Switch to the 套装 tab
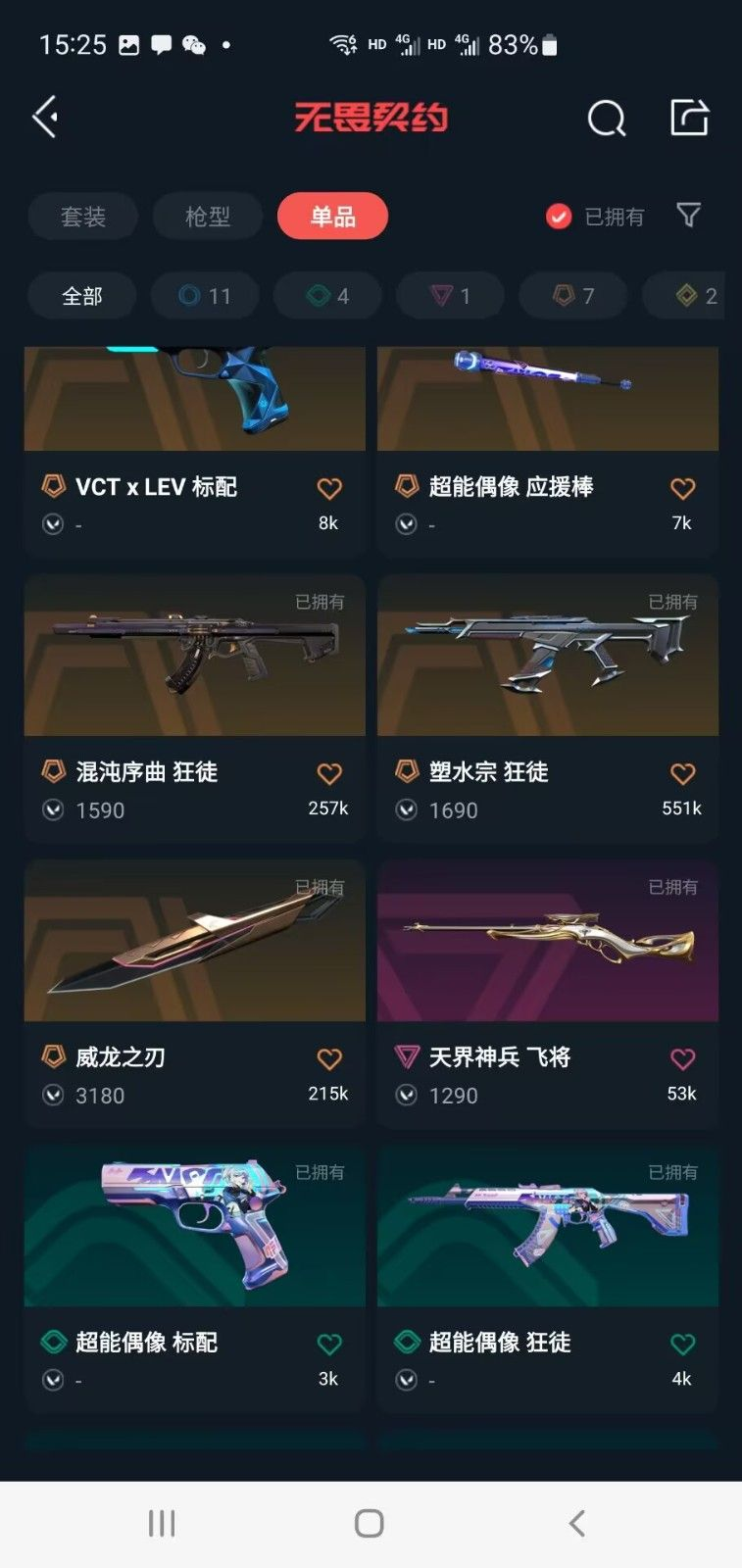This screenshot has width=742, height=1568. pyautogui.click(x=82, y=217)
